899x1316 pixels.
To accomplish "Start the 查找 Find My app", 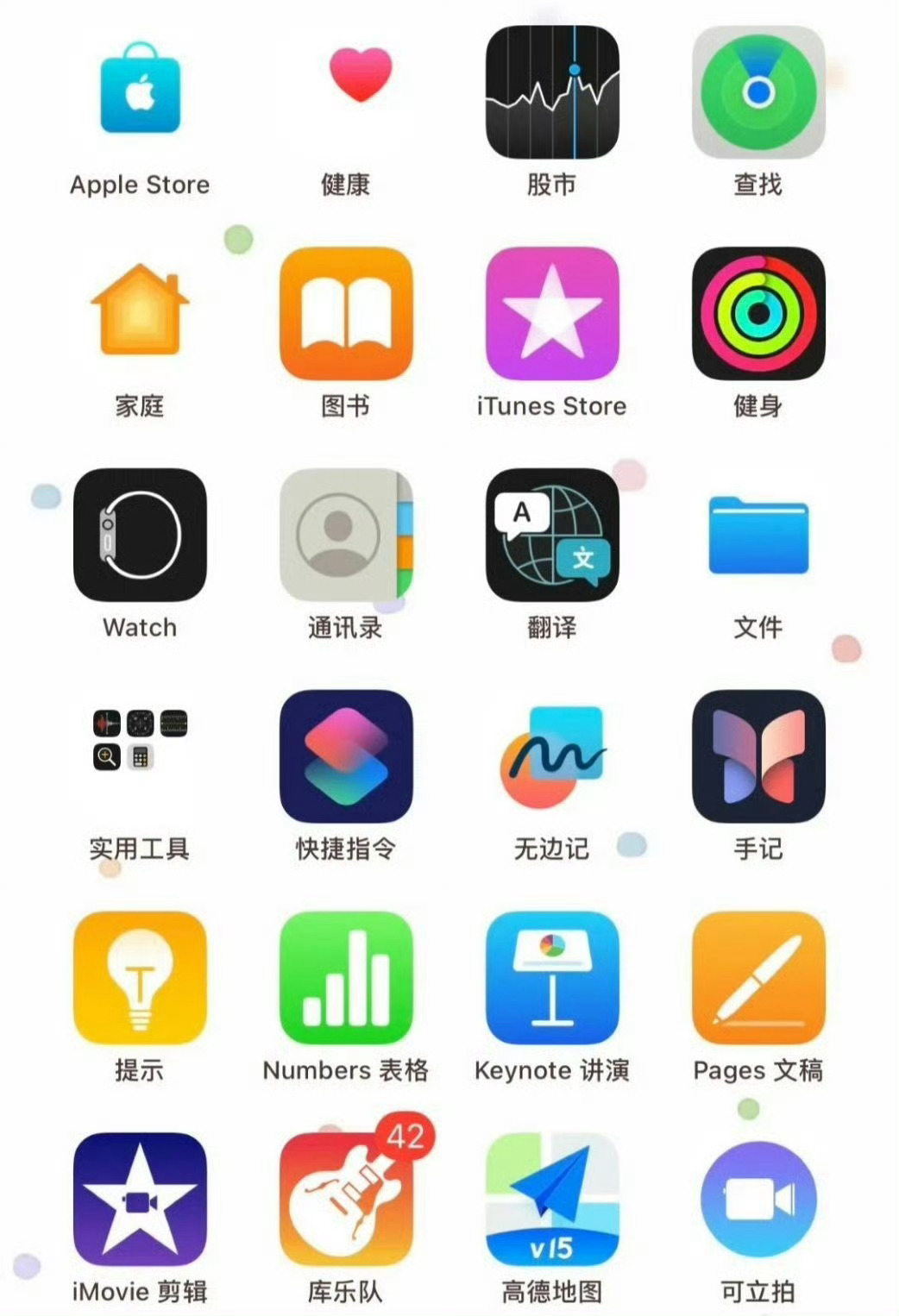I will pos(757,91).
